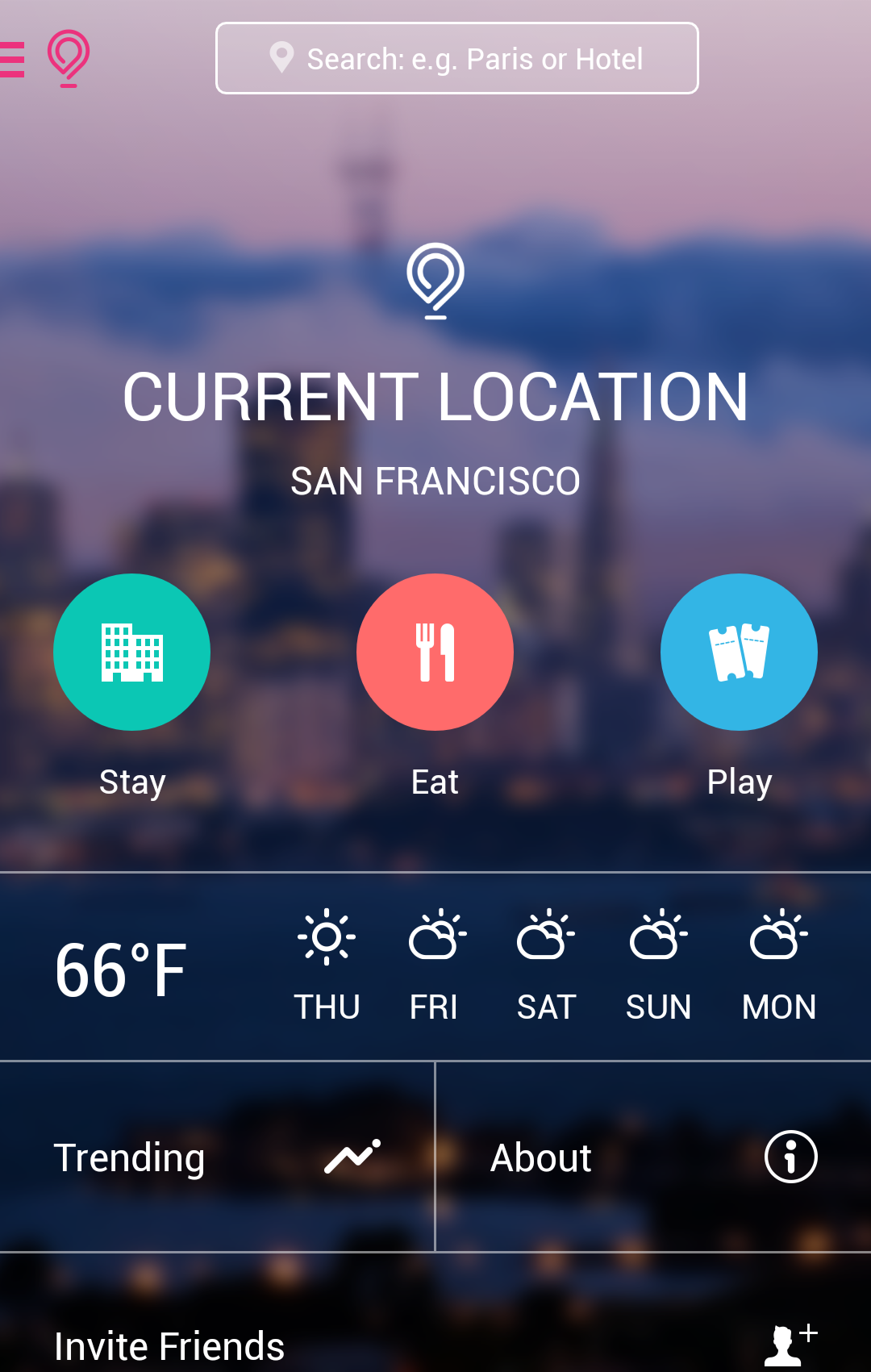This screenshot has height=1372, width=871.
Task: Open the About section
Action: [x=653, y=1157]
